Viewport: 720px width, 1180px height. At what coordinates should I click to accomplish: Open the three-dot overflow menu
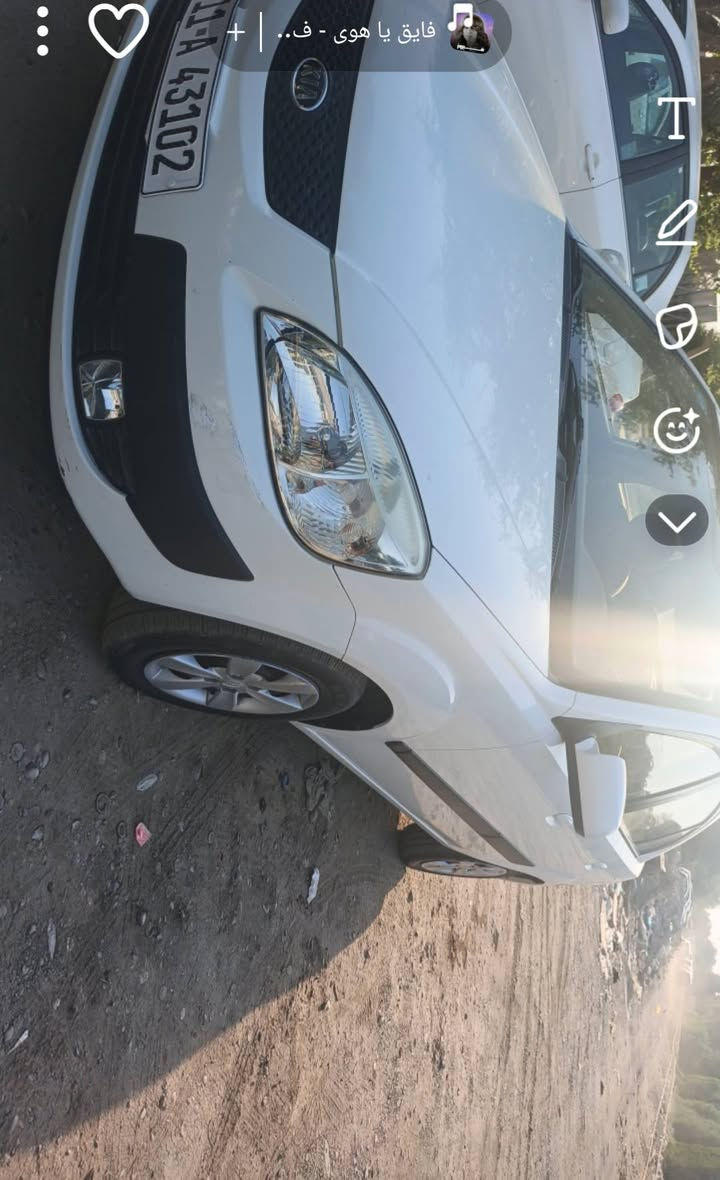(x=42, y=31)
